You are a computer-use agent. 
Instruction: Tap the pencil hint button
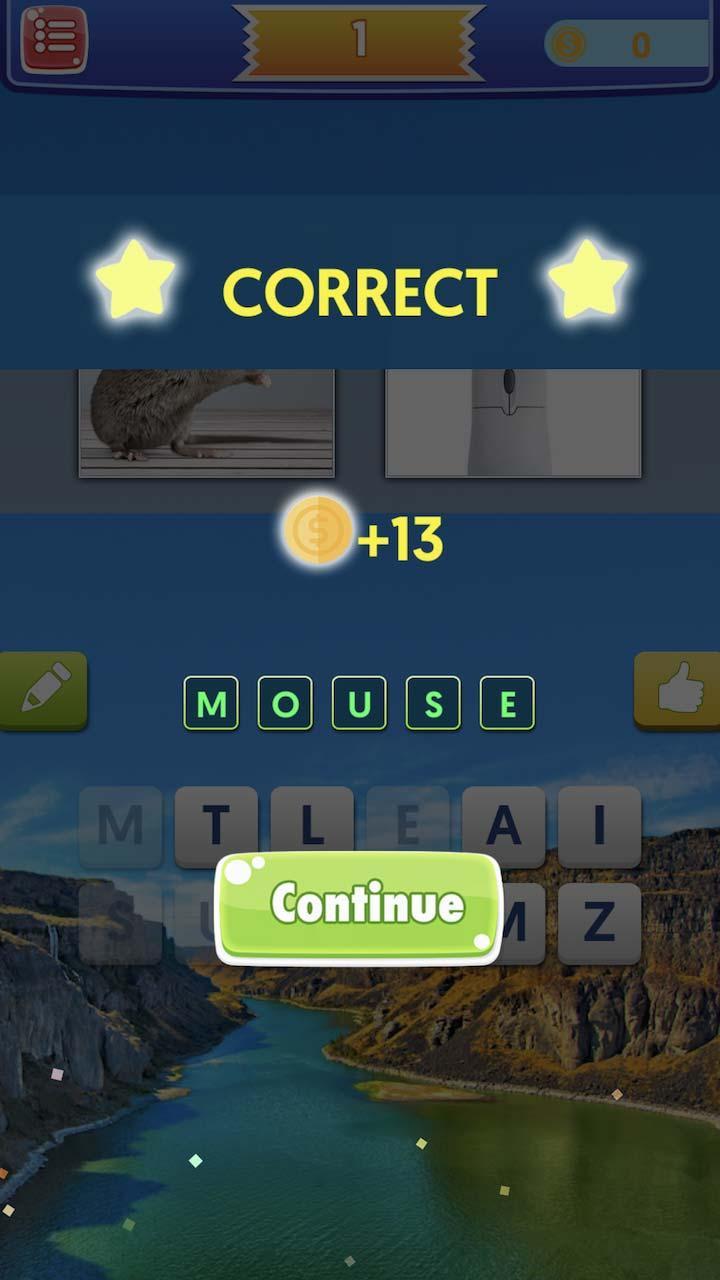43,690
